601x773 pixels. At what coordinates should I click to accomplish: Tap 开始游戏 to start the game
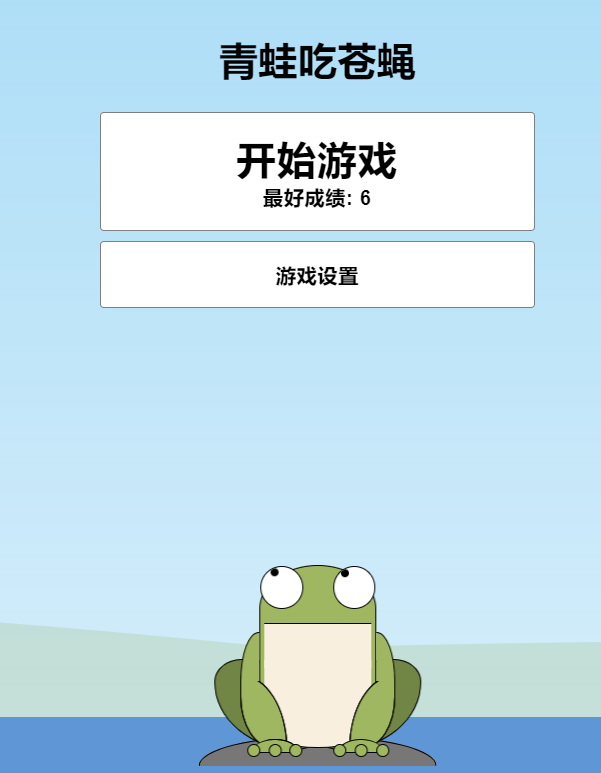point(317,171)
